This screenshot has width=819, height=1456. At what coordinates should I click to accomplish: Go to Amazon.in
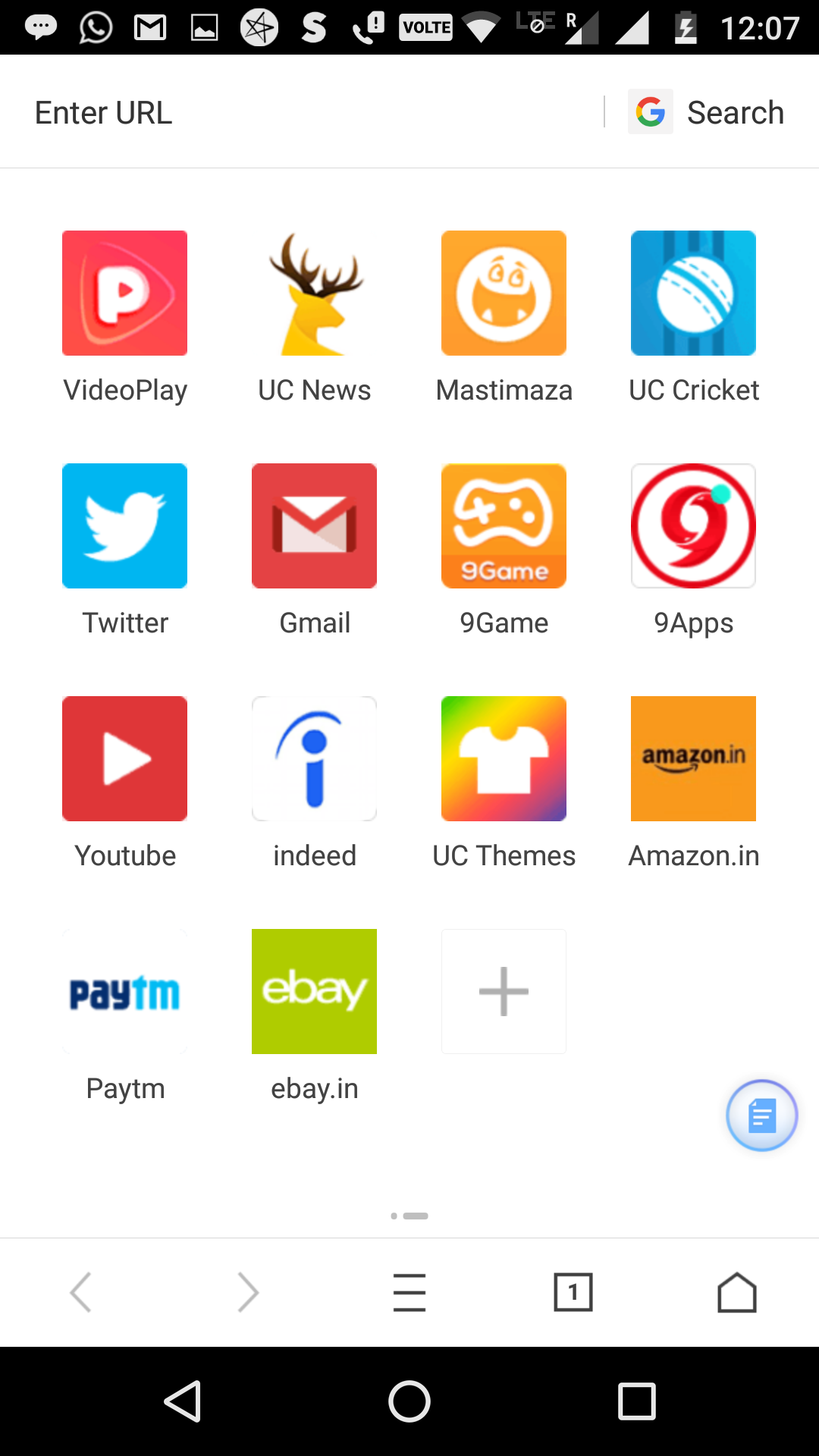pyautogui.click(x=694, y=759)
